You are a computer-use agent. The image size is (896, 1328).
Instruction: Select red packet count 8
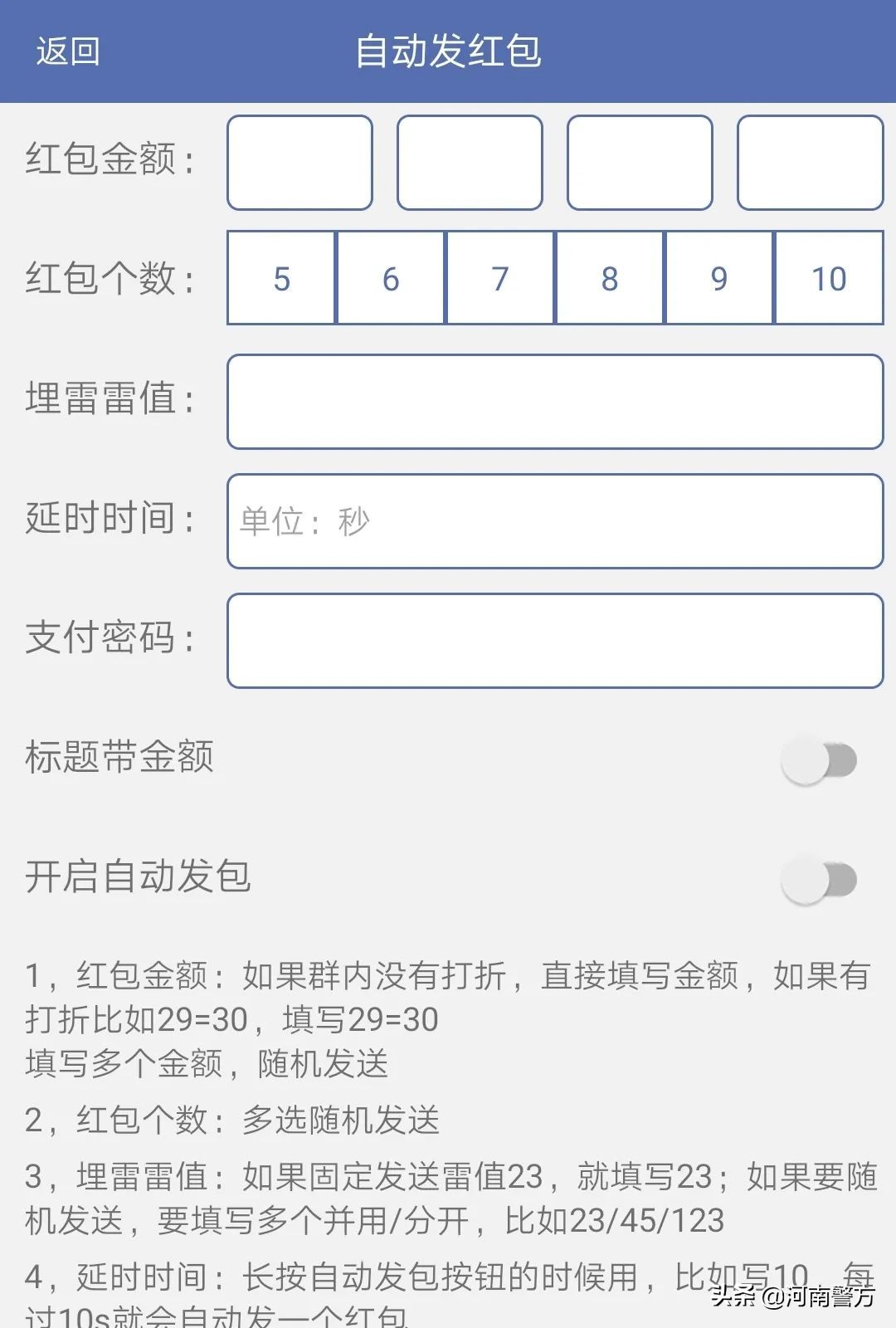[608, 277]
